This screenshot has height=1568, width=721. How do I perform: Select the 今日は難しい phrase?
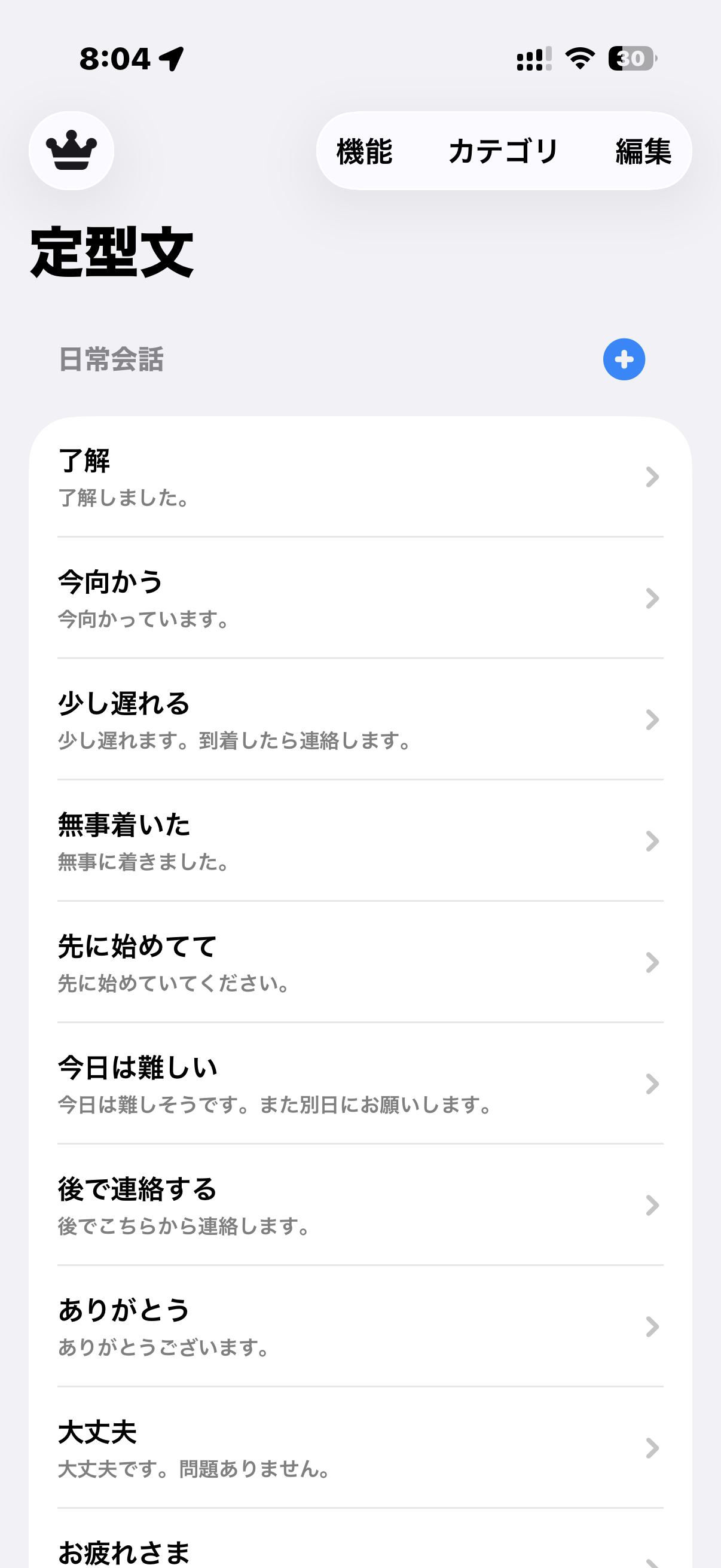[360, 1084]
